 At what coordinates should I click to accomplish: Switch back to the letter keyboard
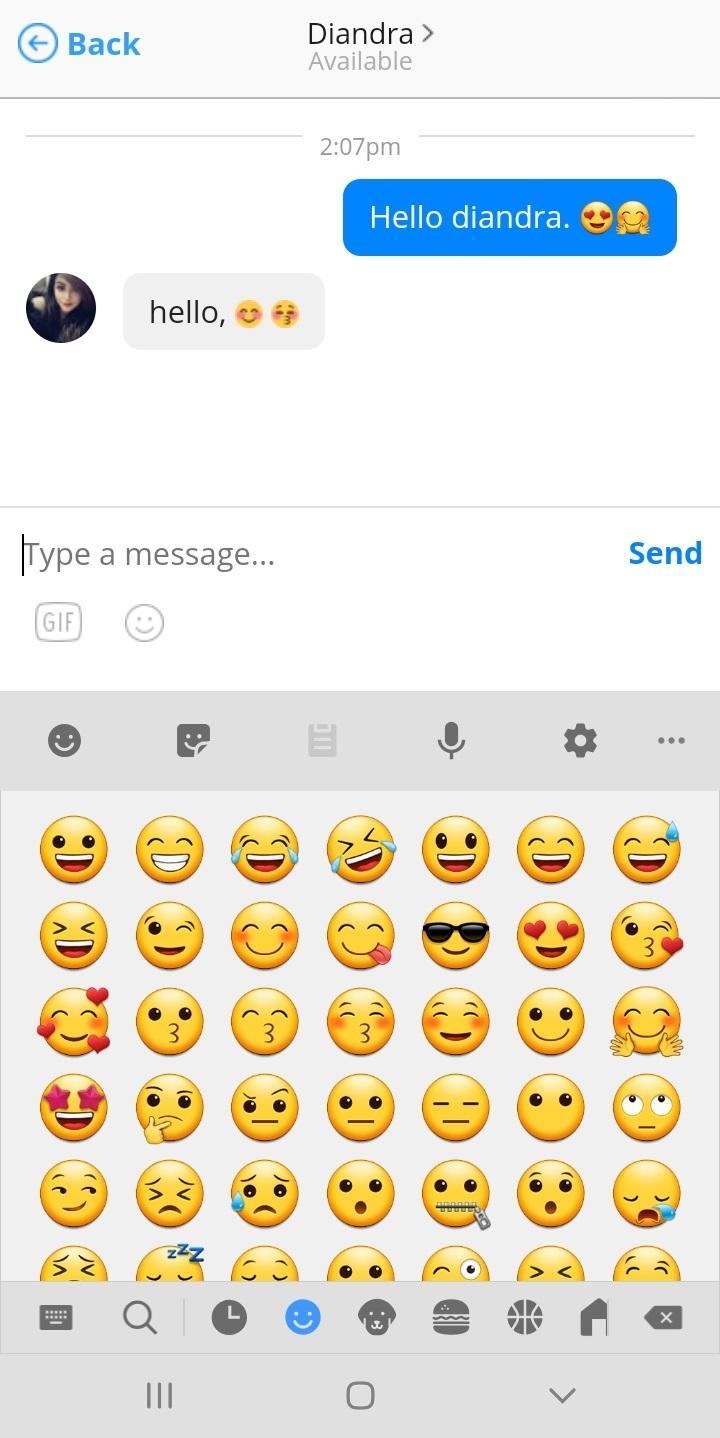pos(56,1317)
